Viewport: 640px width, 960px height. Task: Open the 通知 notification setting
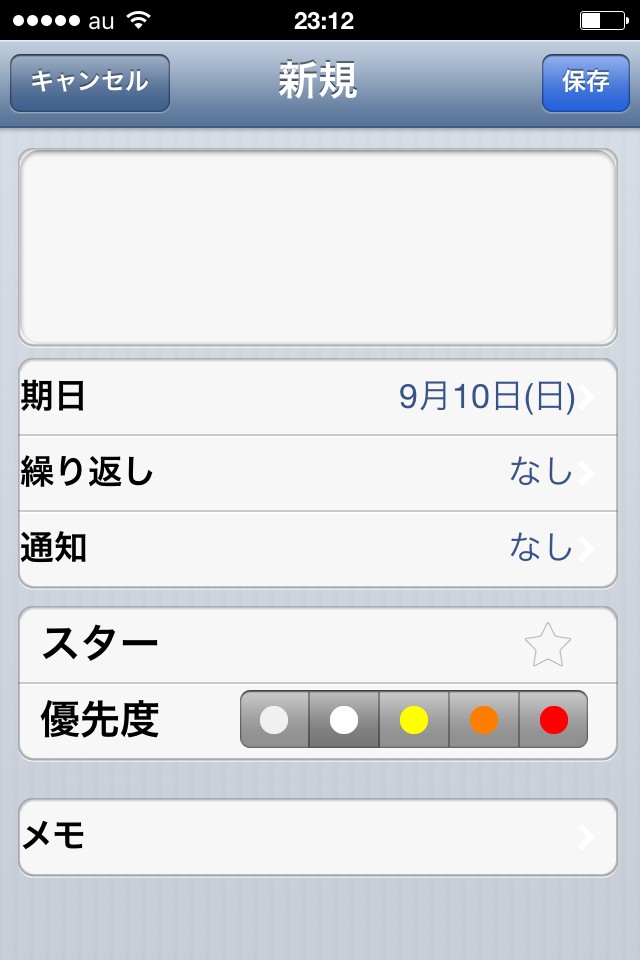point(318,549)
